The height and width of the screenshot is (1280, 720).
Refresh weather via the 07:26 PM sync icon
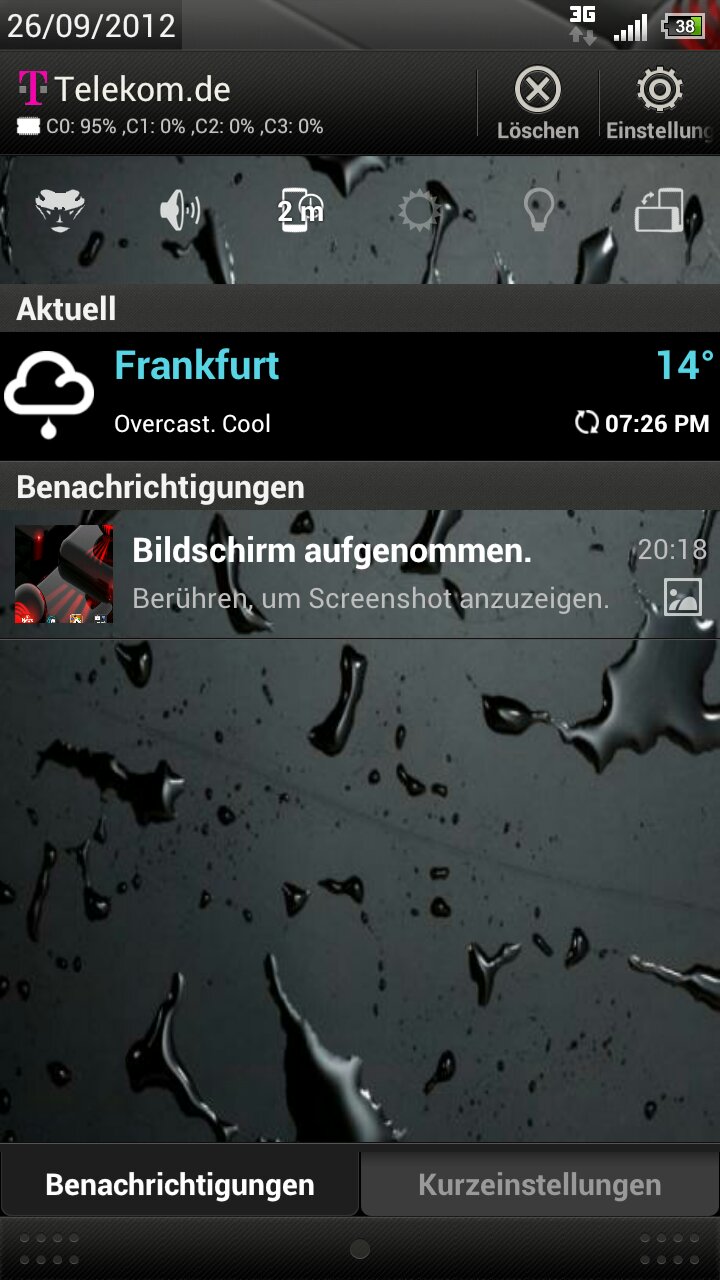(586, 423)
